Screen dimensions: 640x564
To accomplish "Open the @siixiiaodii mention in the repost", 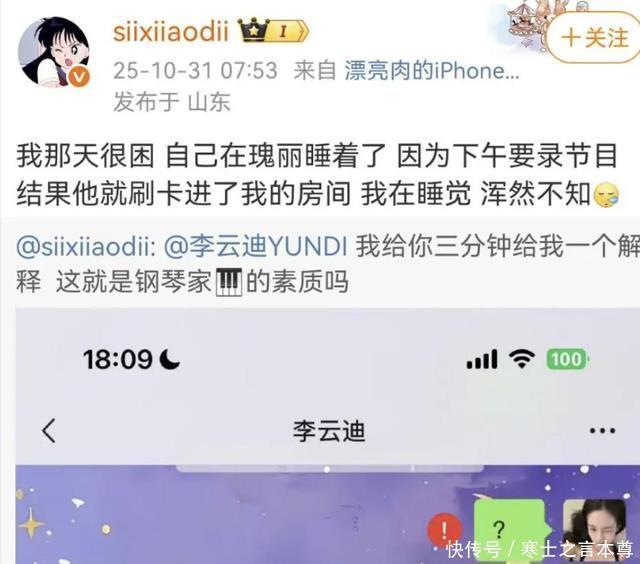I will 86,247.
